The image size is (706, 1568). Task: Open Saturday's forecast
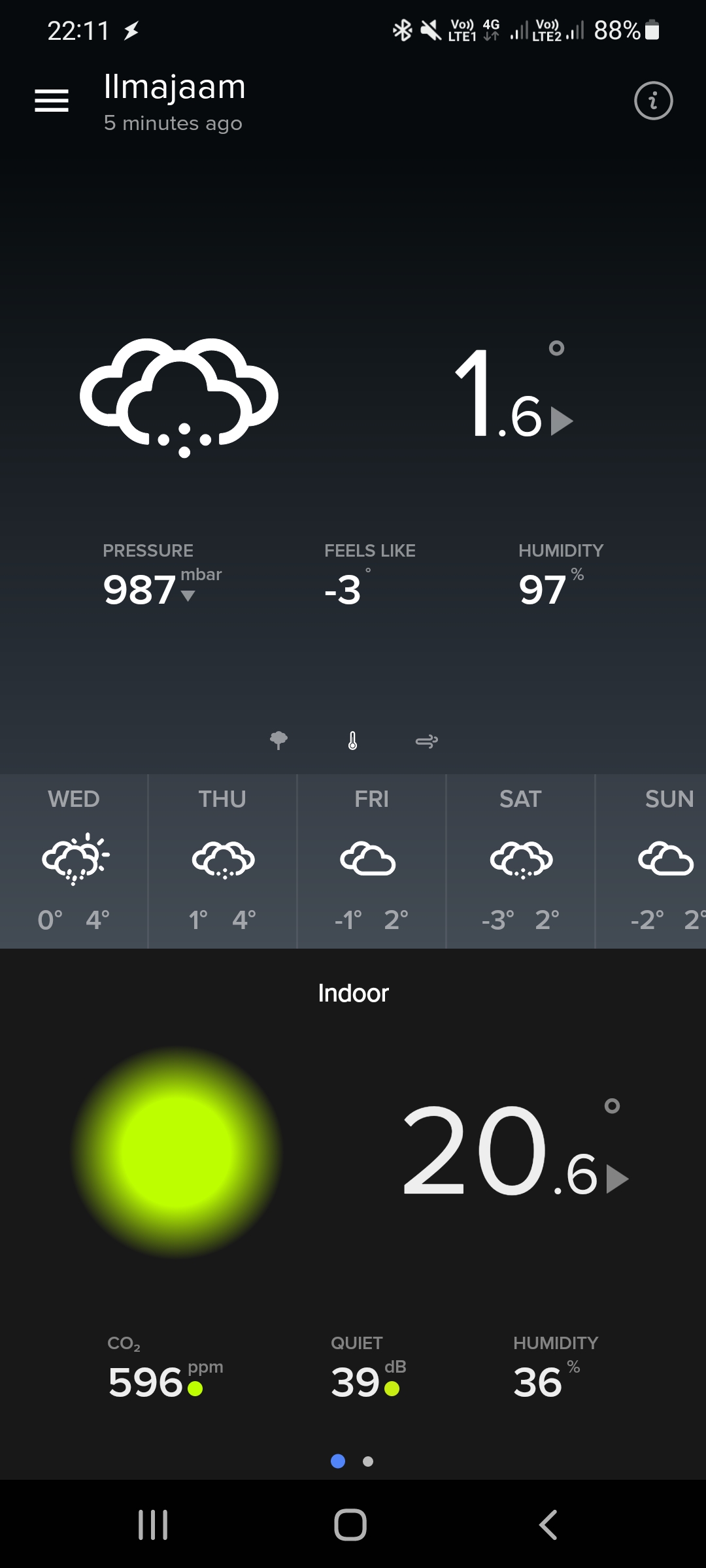pyautogui.click(x=520, y=861)
